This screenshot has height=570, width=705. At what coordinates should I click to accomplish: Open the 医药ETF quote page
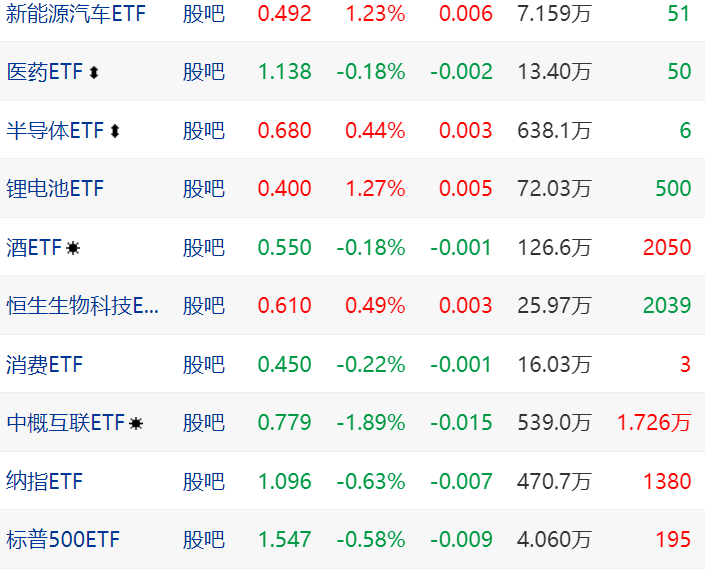(44, 72)
